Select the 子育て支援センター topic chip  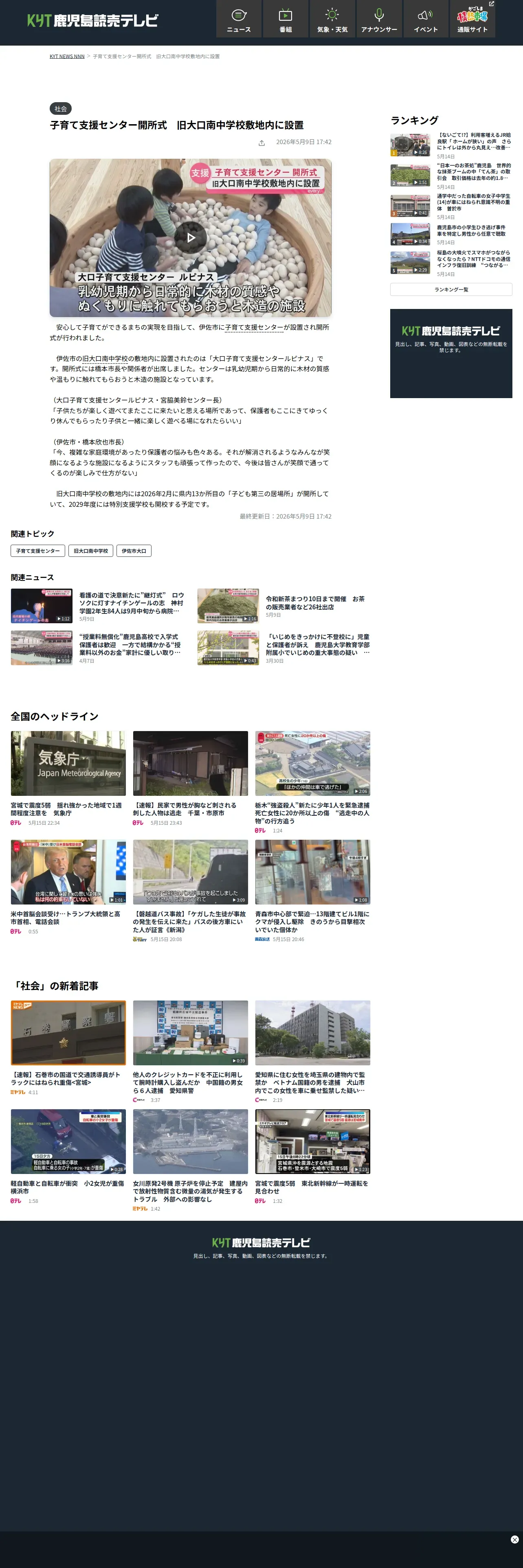(38, 551)
